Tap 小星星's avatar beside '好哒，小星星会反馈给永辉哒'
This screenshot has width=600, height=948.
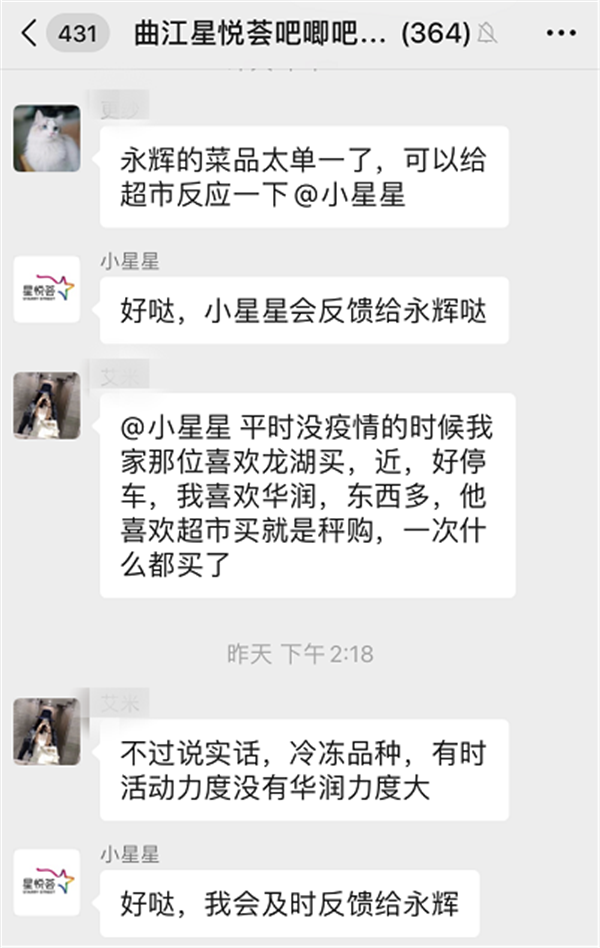coord(46,289)
